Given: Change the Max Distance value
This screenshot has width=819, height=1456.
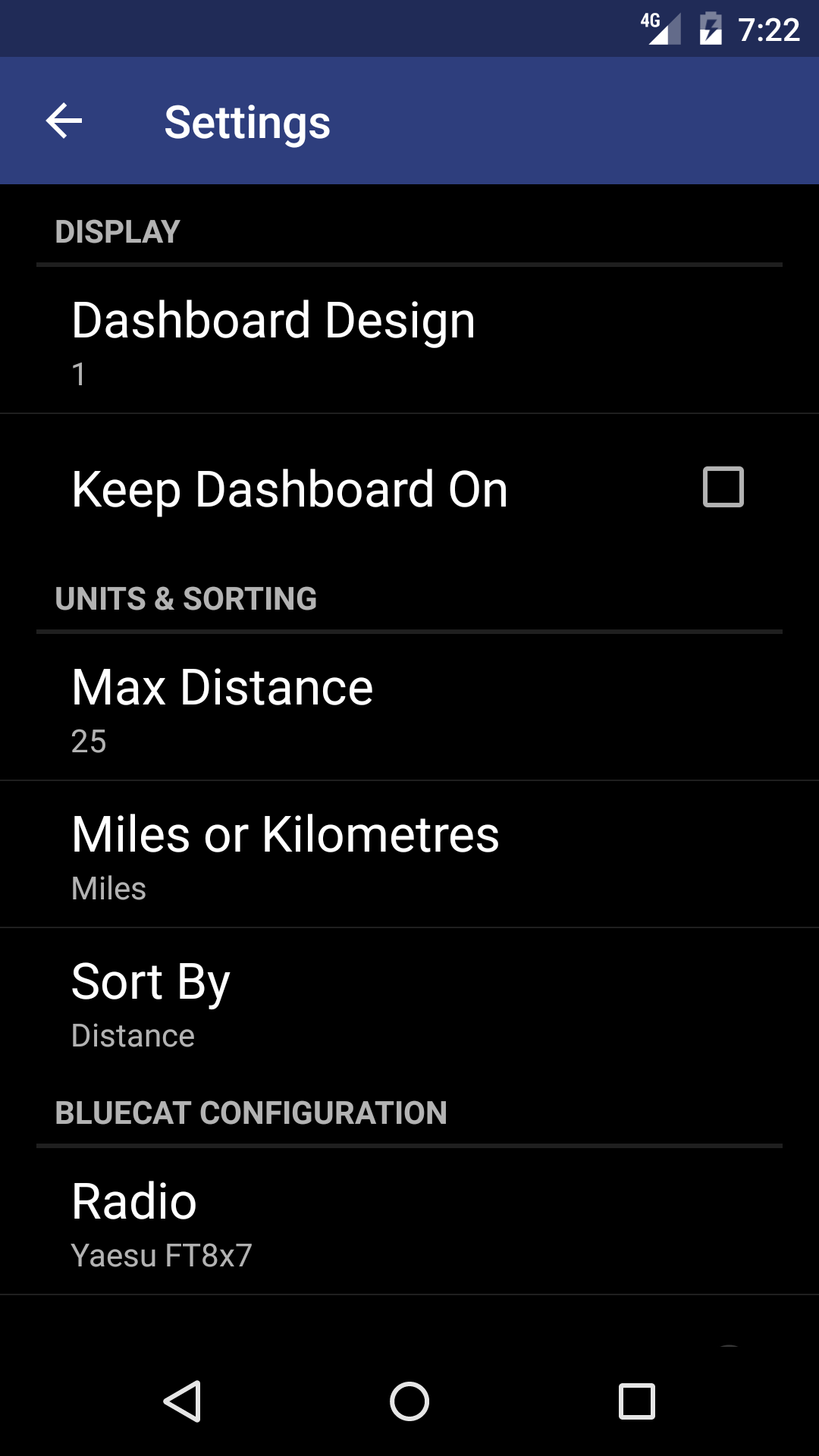Looking at the screenshot, I should [409, 708].
